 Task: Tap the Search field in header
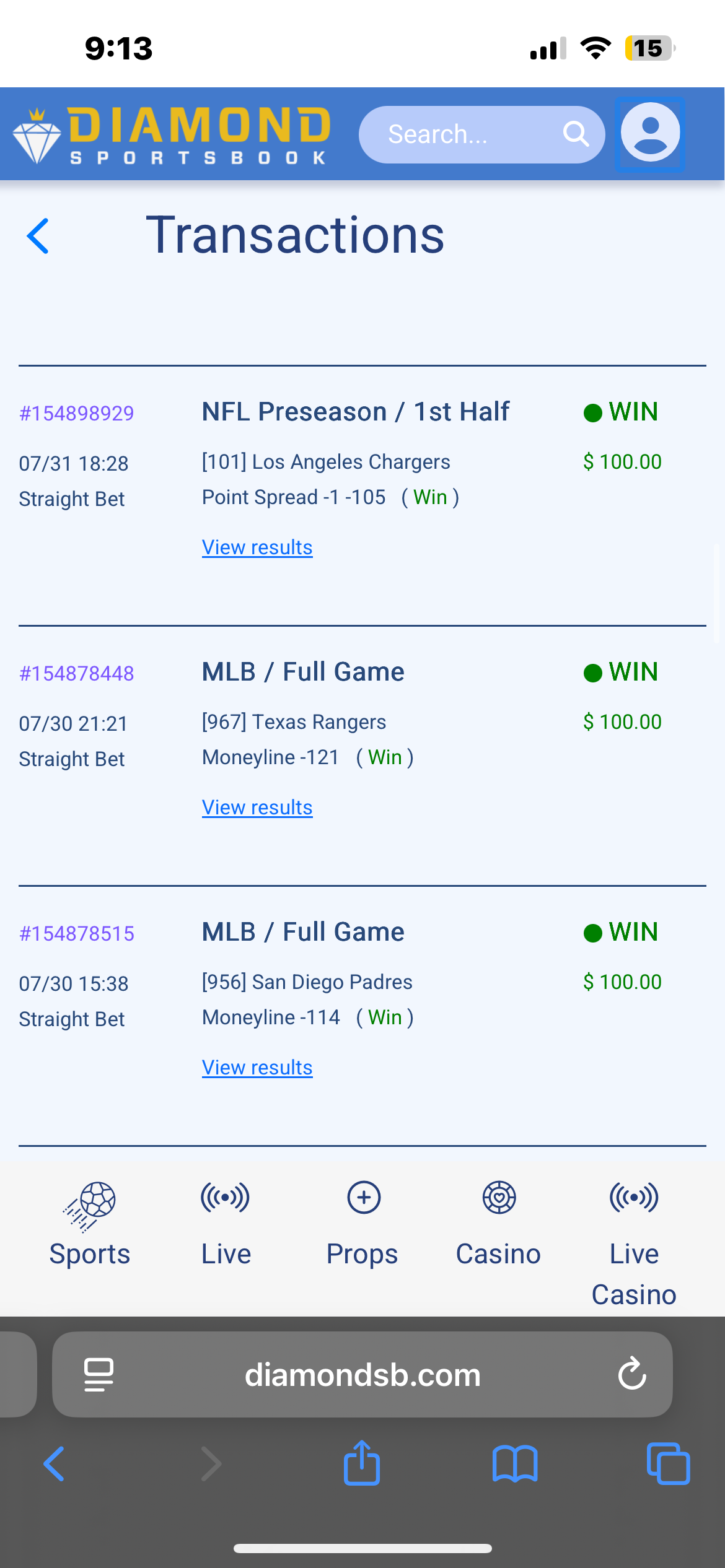471,134
